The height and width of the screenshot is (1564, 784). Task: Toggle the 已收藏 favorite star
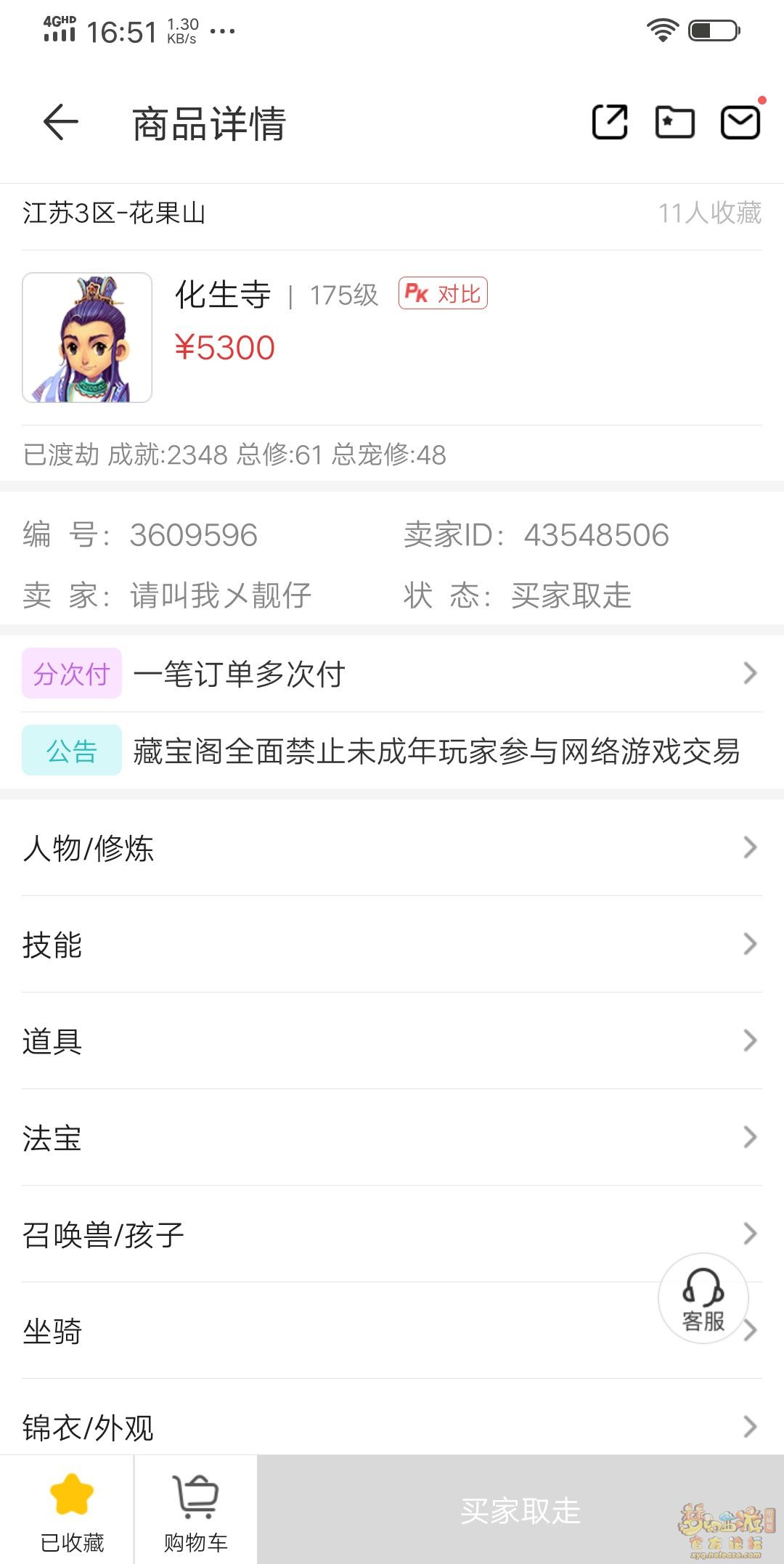point(72,1510)
